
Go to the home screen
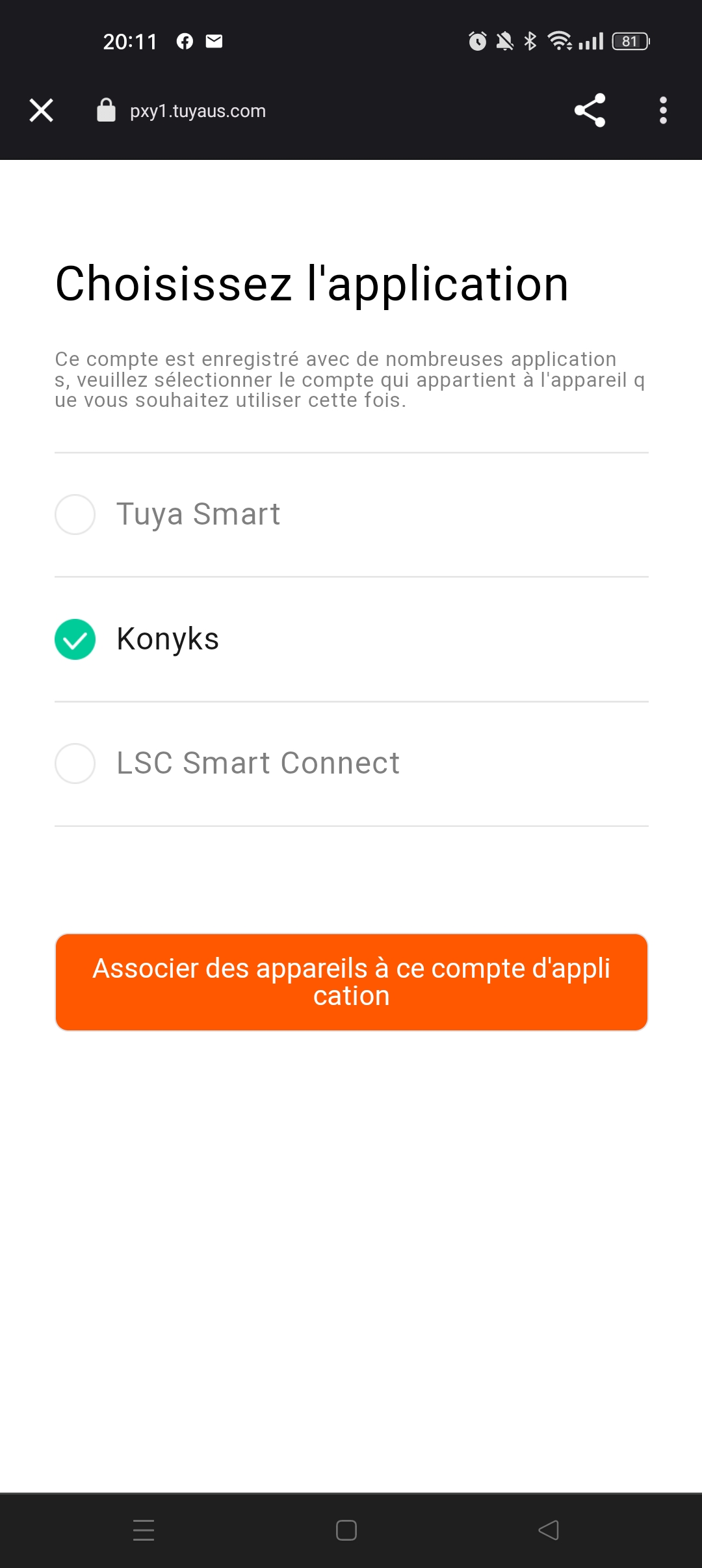pyautogui.click(x=346, y=1530)
